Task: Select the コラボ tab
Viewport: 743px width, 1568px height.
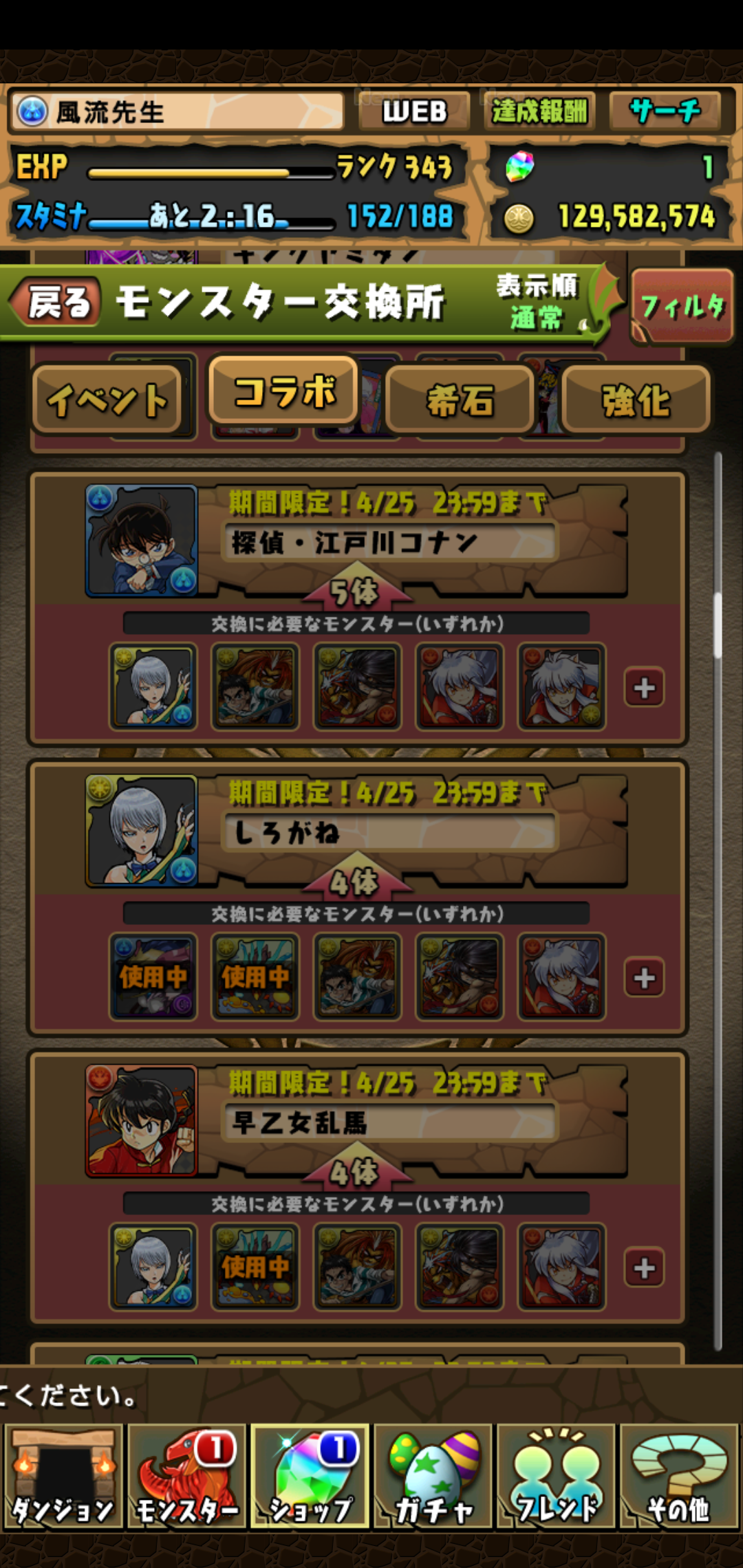Action: point(284,392)
